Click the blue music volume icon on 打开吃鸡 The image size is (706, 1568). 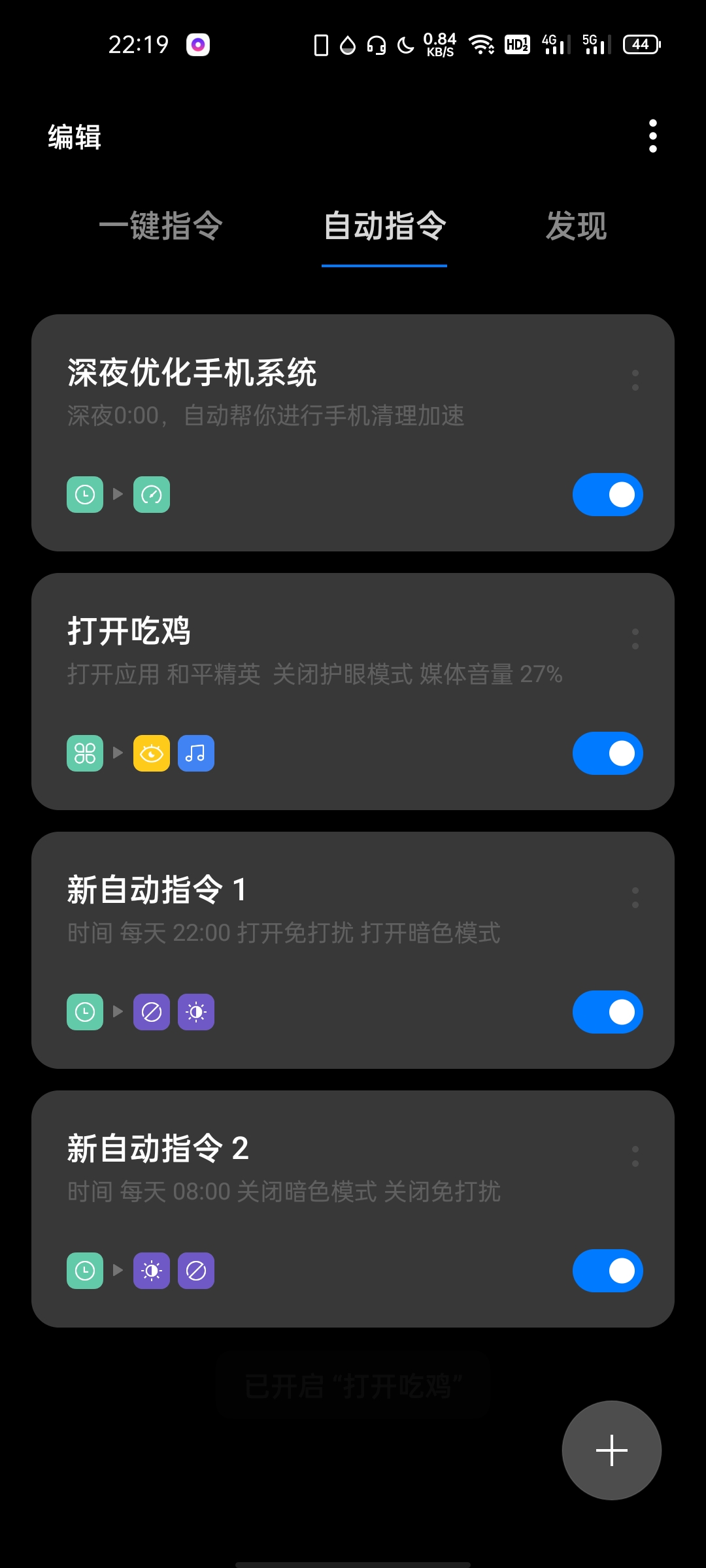[x=195, y=753]
